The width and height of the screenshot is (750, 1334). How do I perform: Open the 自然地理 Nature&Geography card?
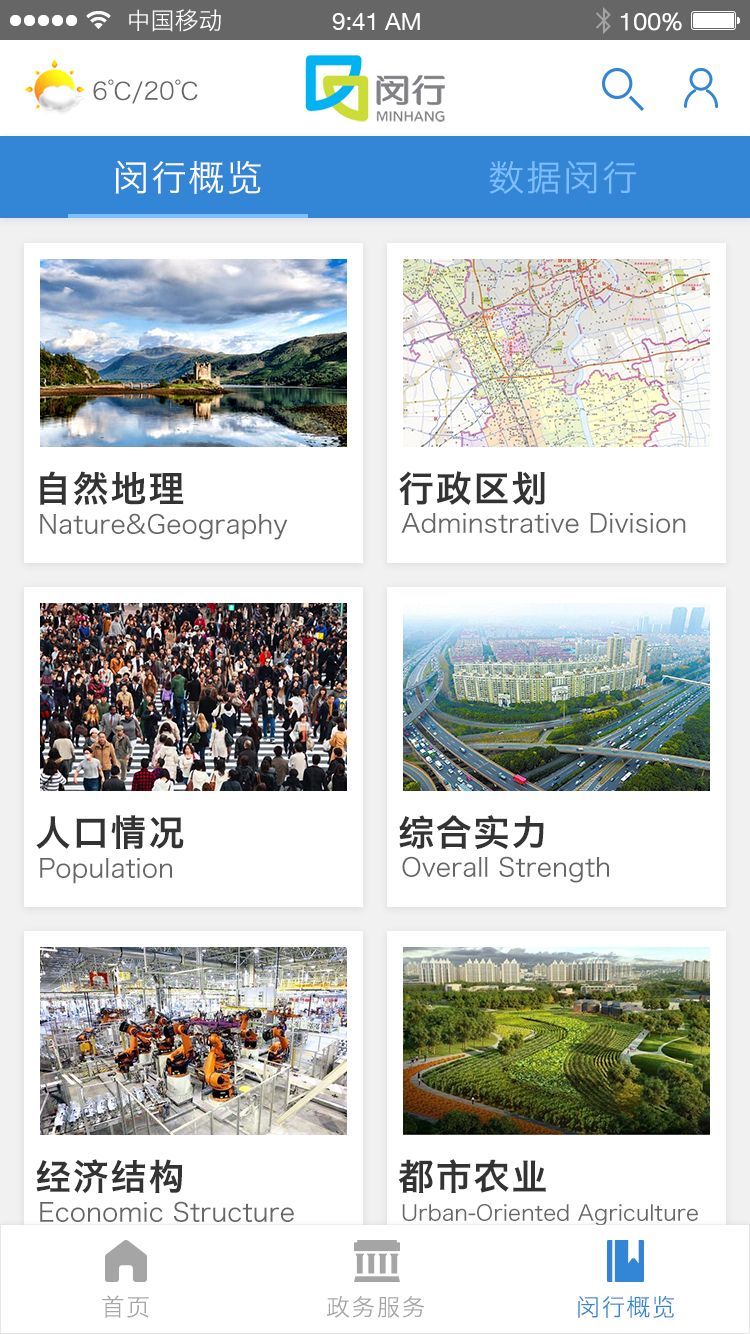click(193, 402)
